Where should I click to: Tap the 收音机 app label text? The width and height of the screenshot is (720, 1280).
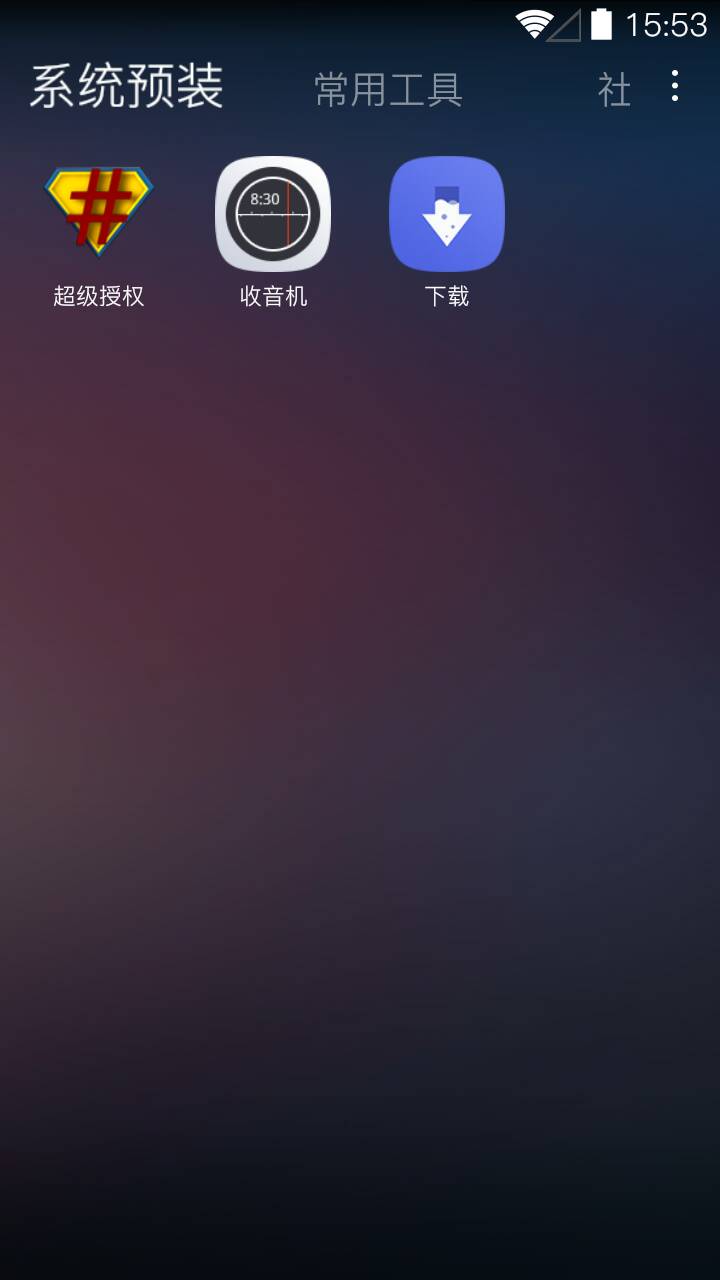273,295
